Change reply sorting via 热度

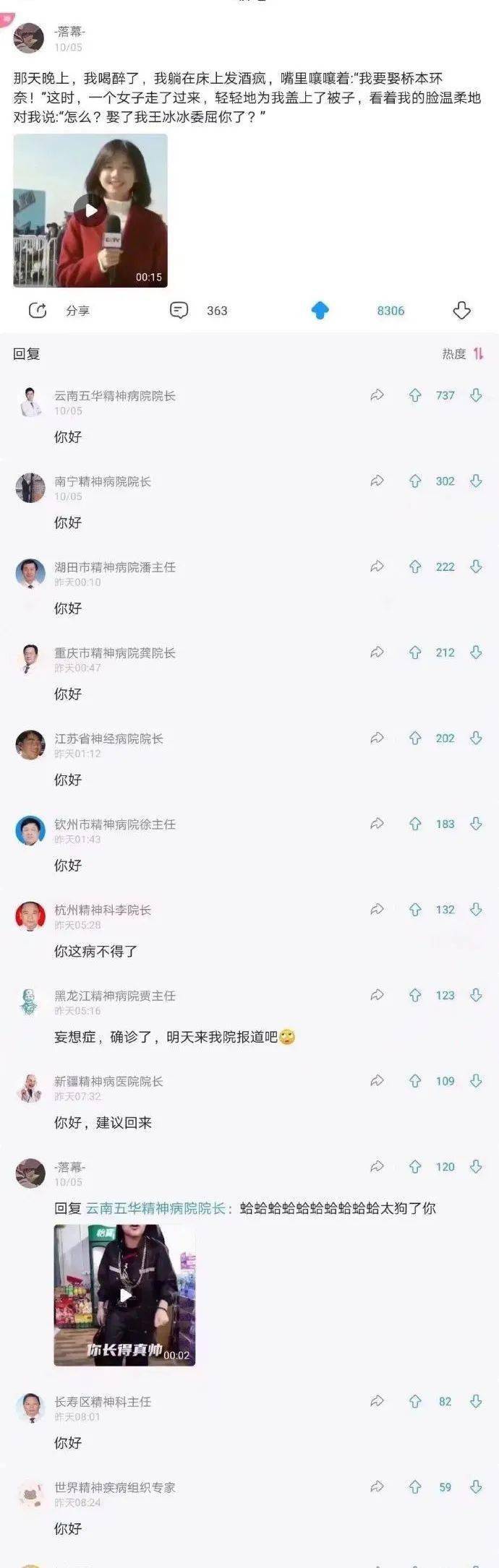coord(464,354)
